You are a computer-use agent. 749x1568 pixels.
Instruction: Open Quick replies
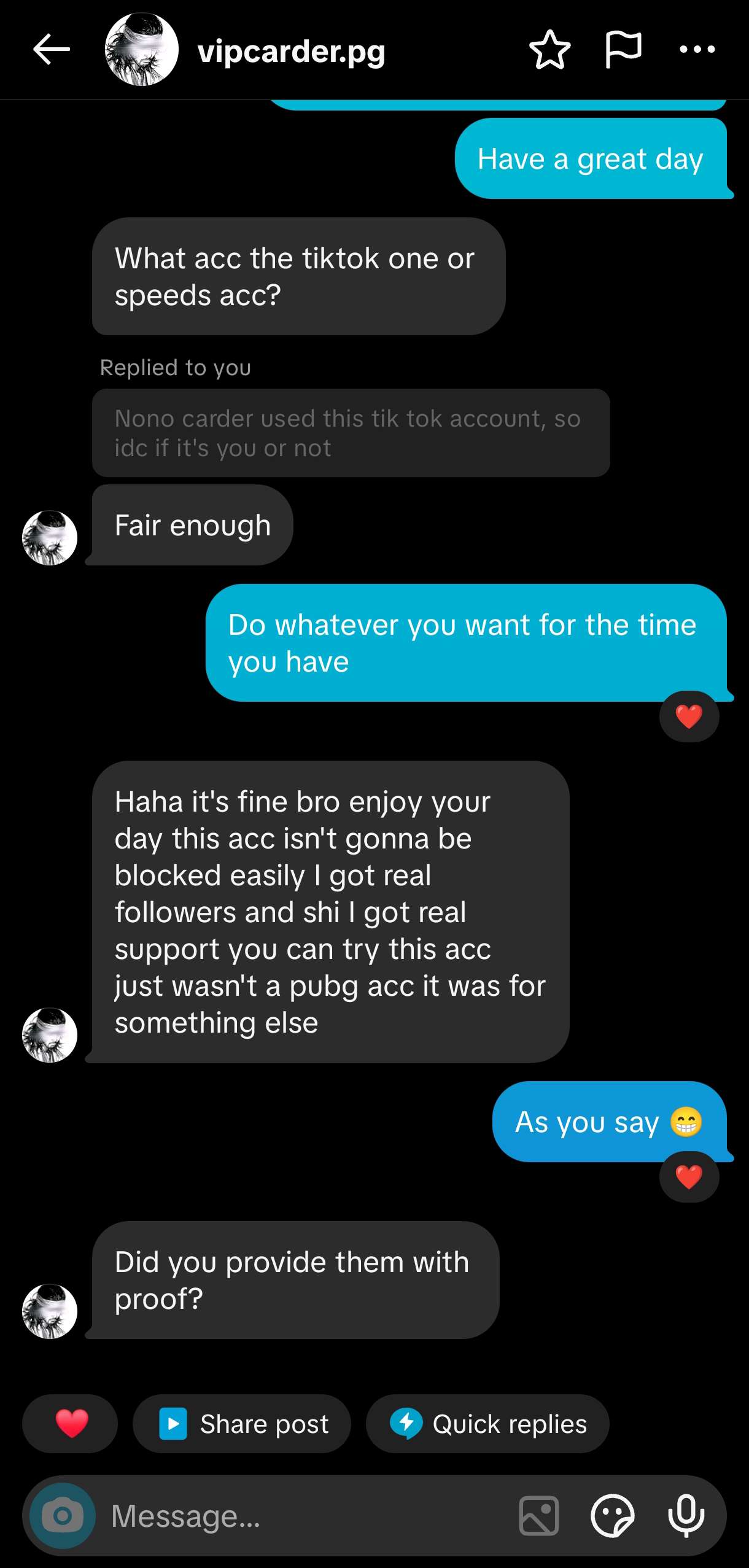point(487,1423)
